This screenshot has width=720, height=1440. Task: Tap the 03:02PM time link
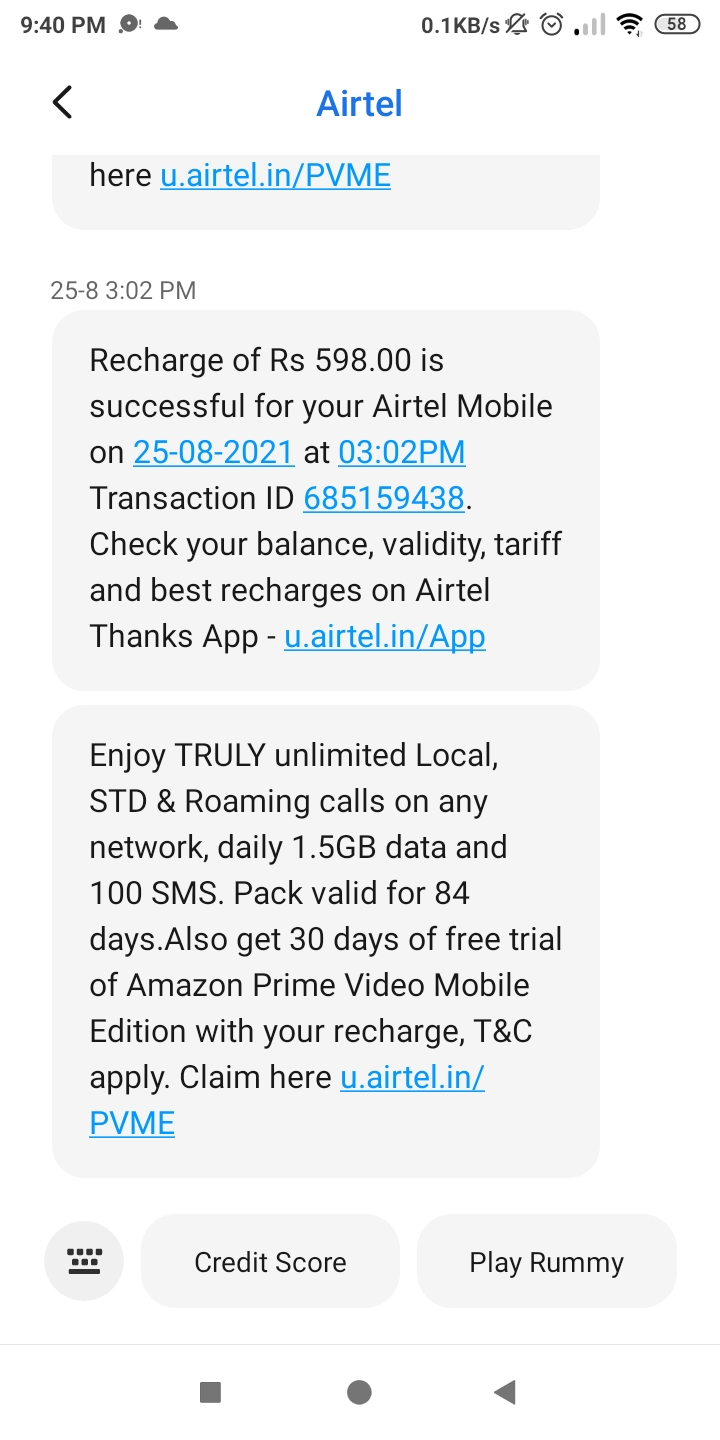[x=402, y=452]
